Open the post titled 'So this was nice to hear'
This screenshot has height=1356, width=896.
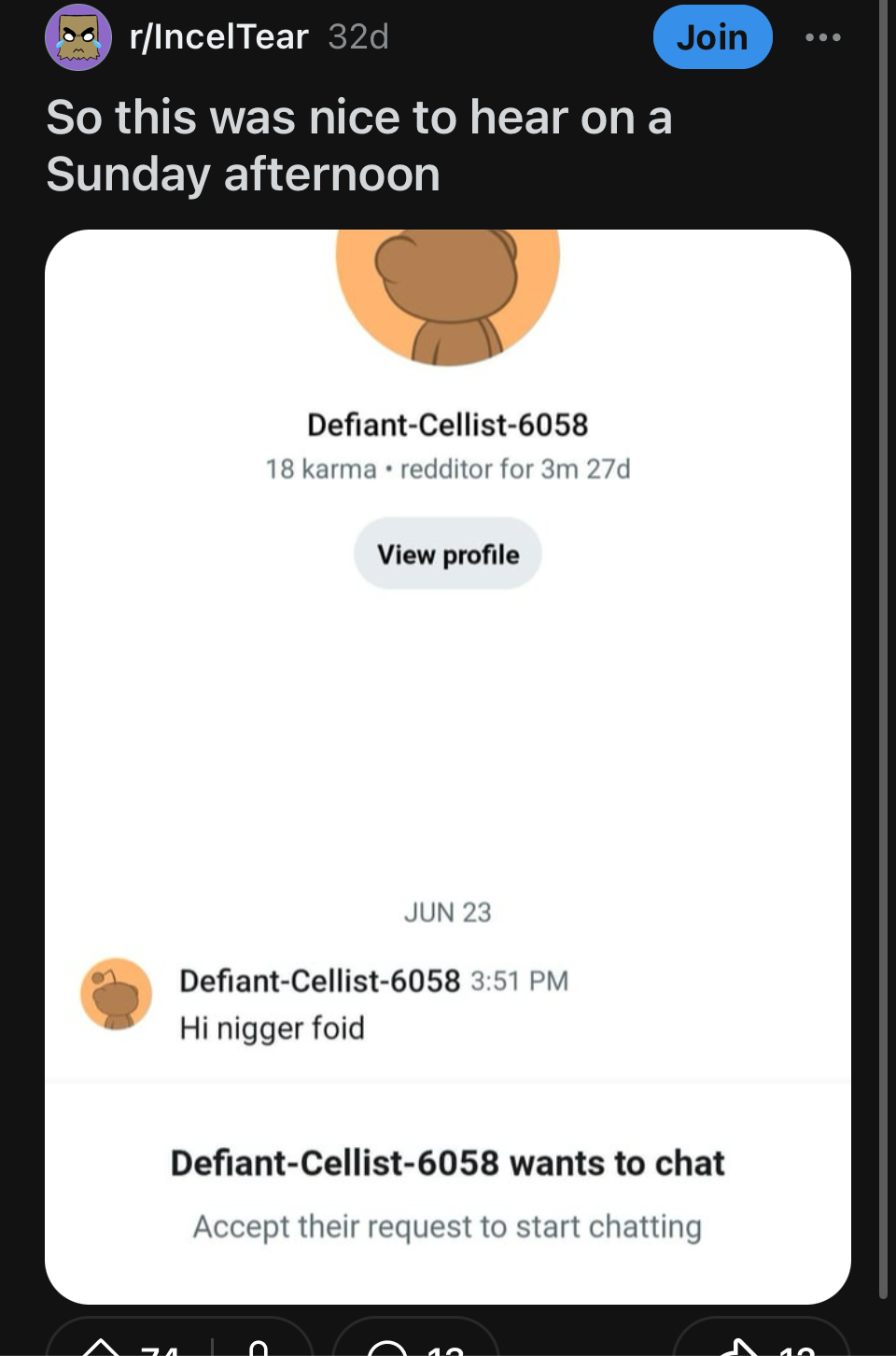(x=359, y=146)
